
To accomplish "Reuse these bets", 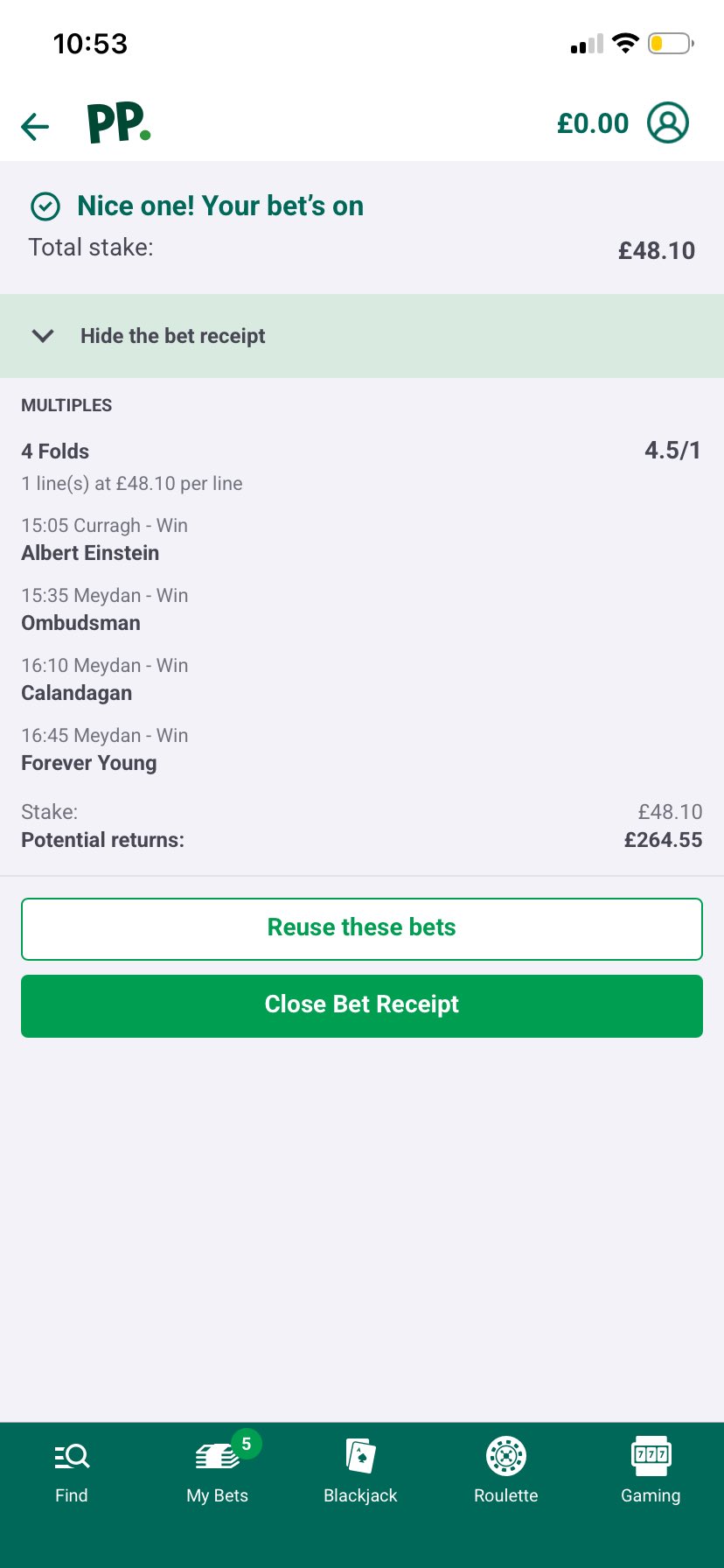I will 362,928.
